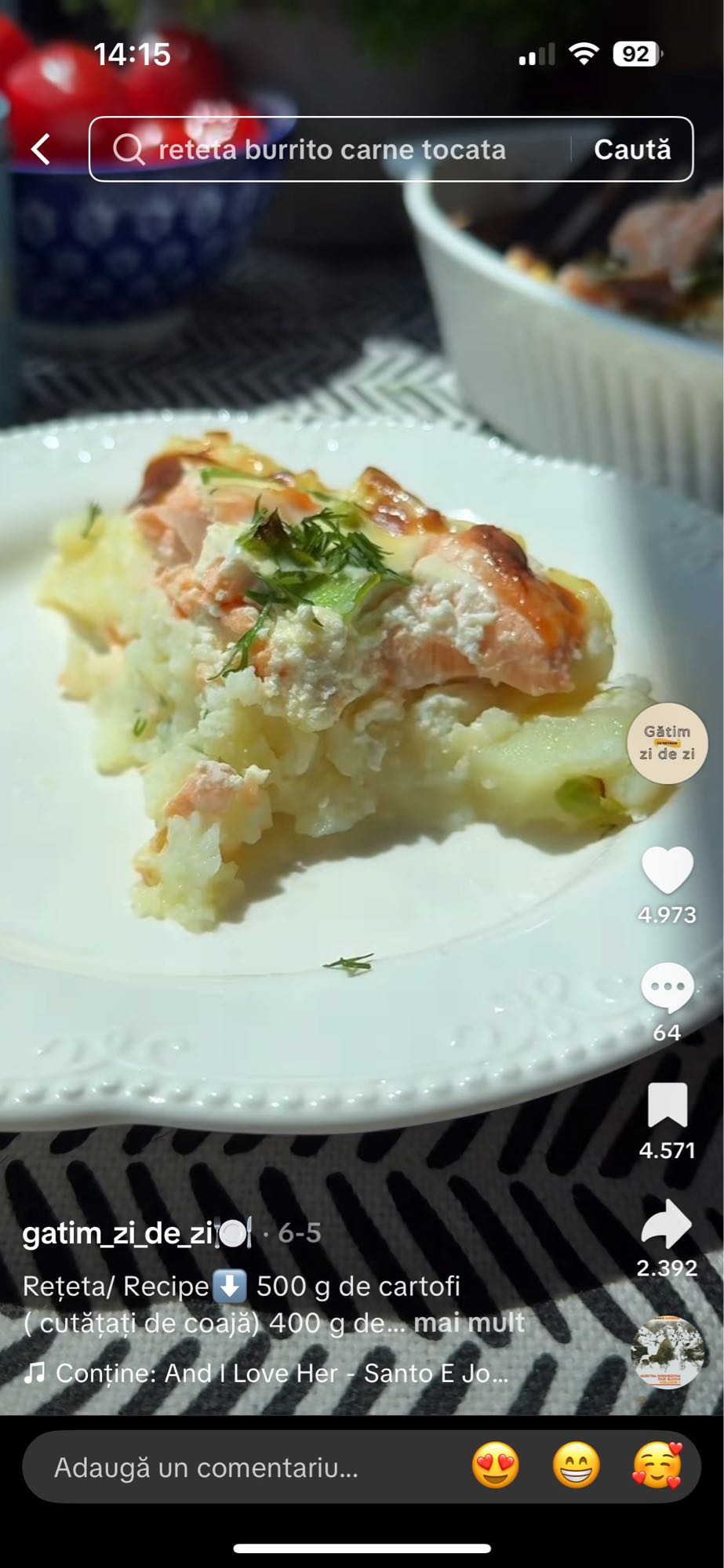Tap the back arrow to exit video

click(41, 149)
